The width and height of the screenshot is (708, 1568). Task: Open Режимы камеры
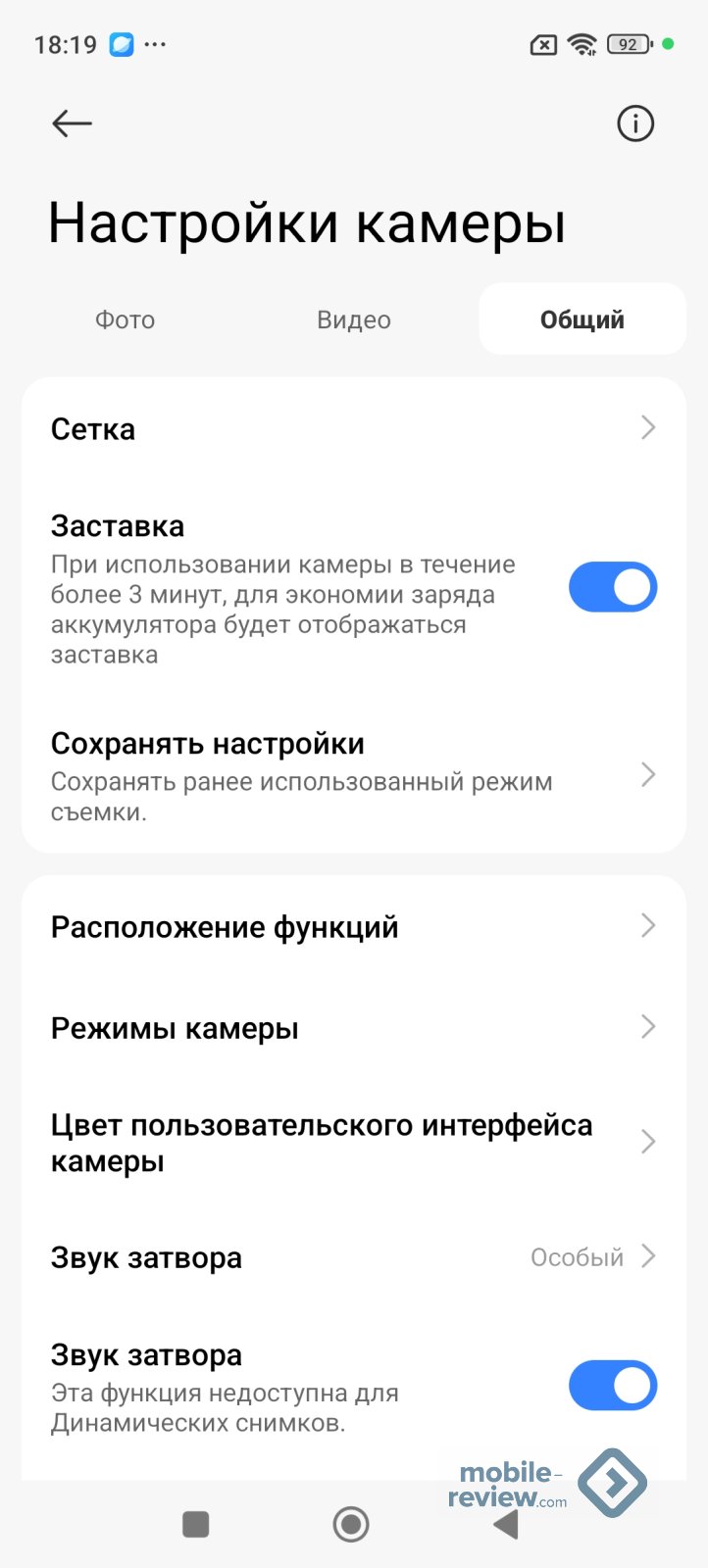coord(353,1028)
